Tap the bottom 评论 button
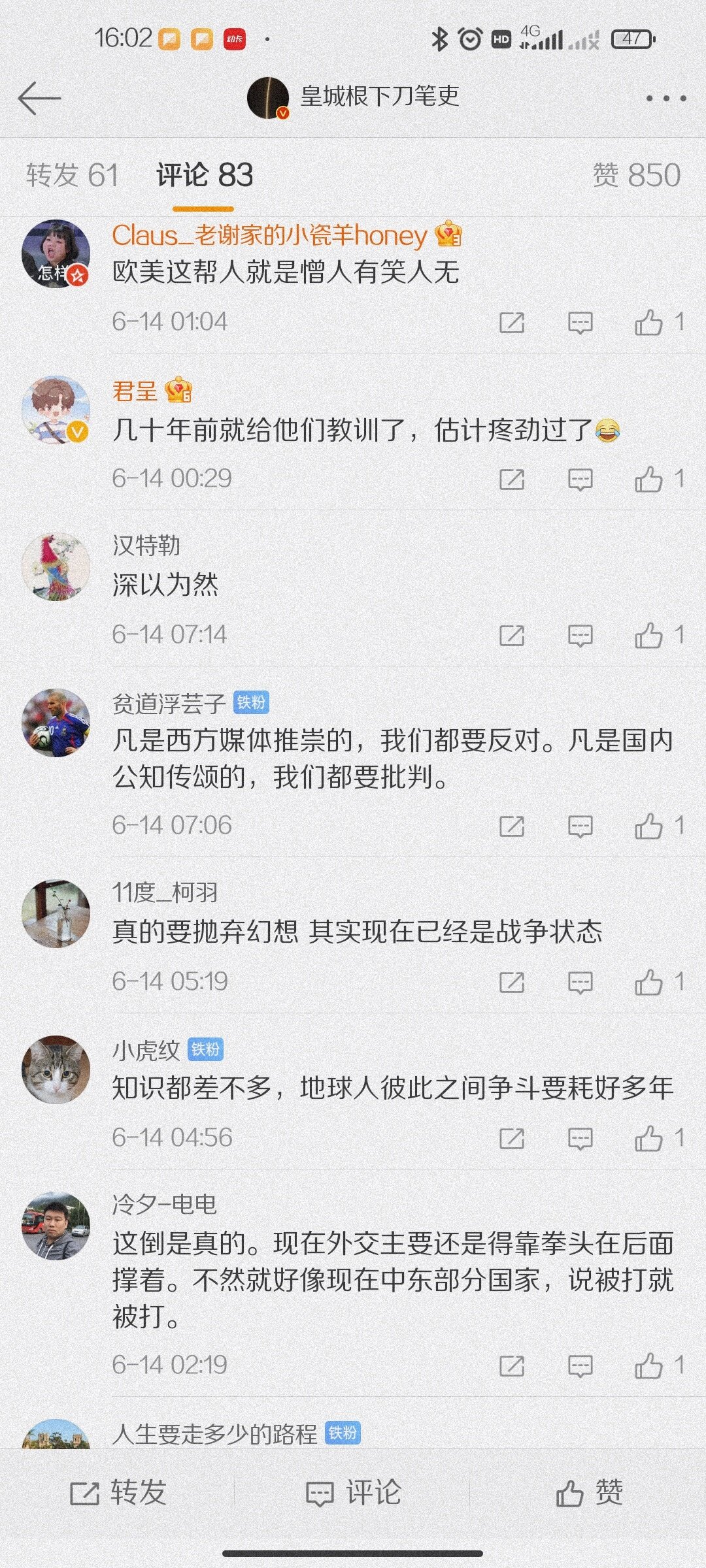This screenshot has height=1568, width=706. click(354, 1492)
